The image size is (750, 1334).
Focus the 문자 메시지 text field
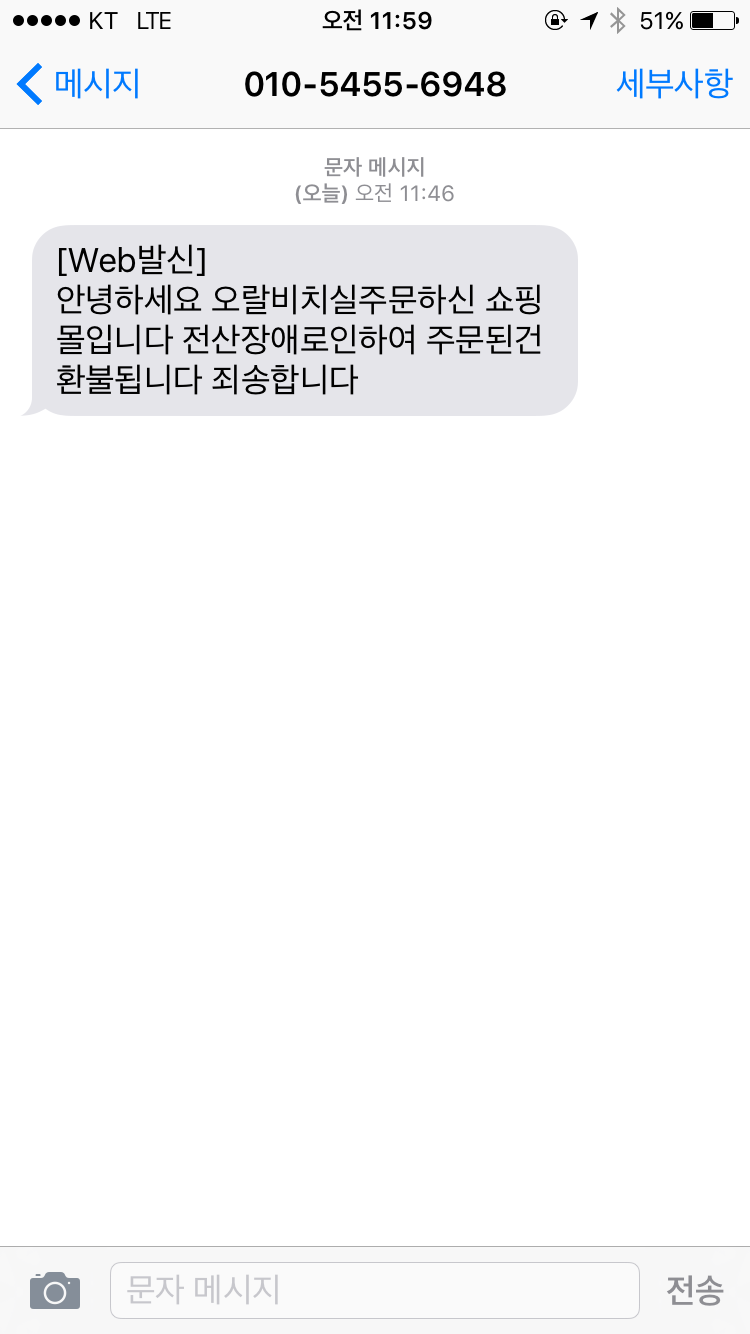click(374, 1290)
